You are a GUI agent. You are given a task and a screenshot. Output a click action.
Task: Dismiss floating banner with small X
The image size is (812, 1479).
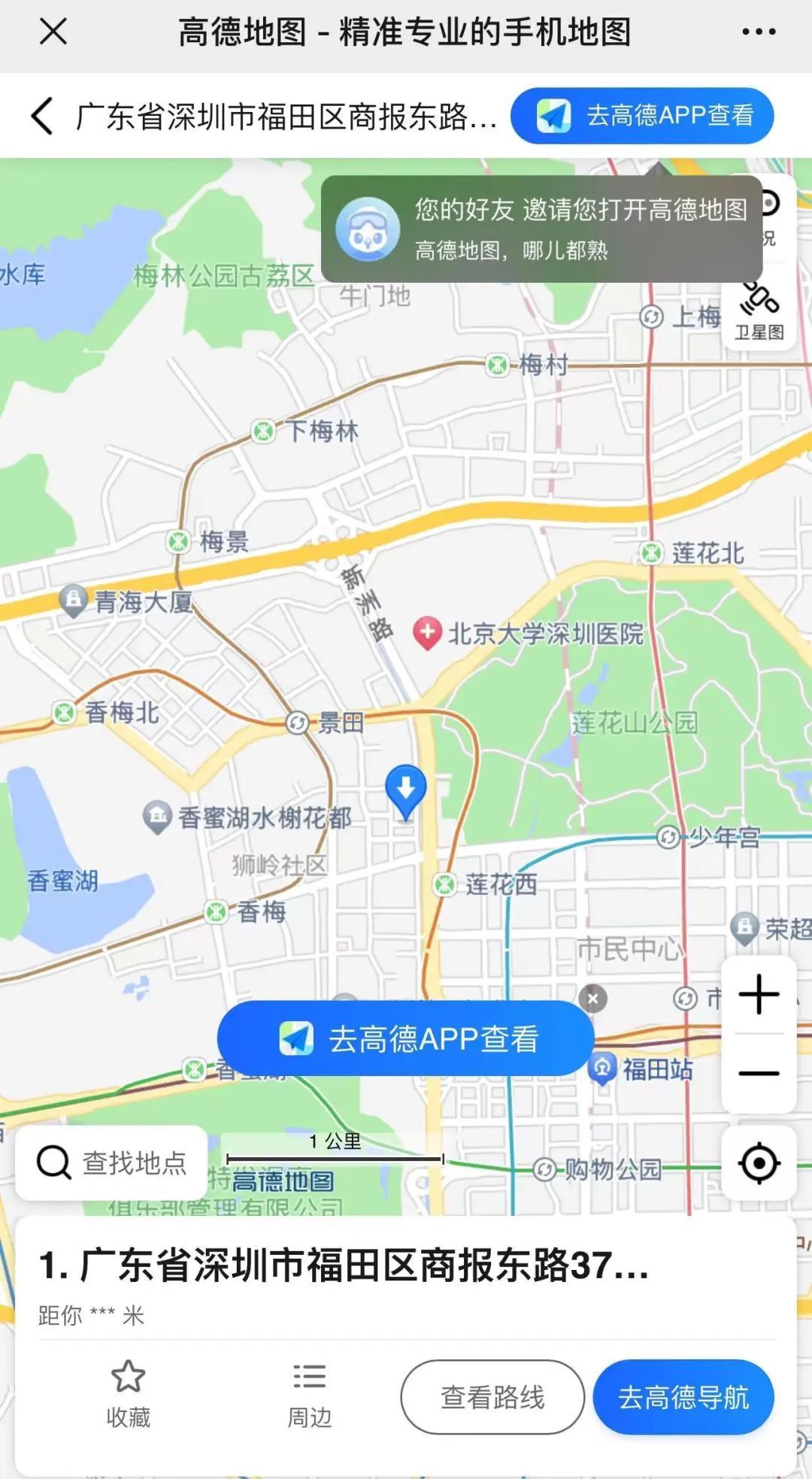pos(592,999)
